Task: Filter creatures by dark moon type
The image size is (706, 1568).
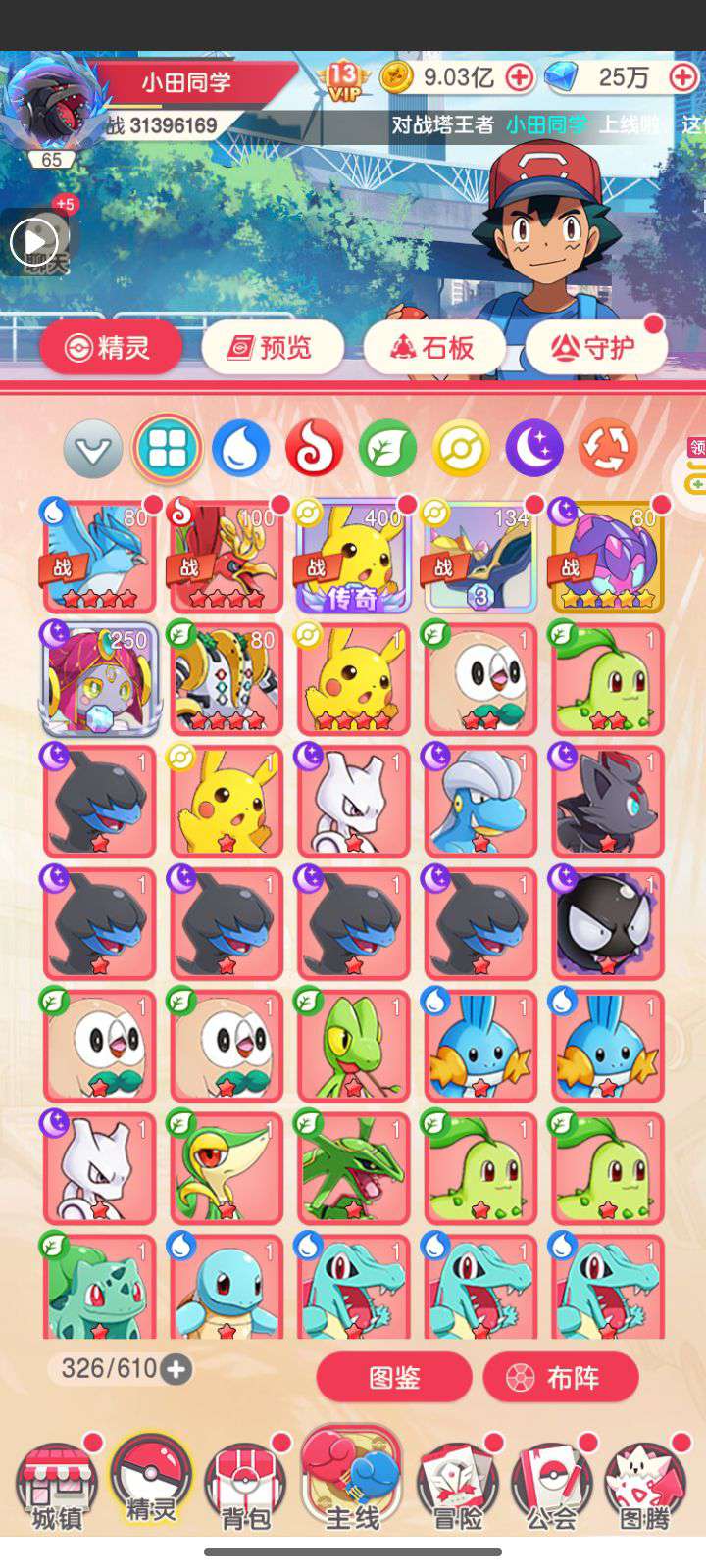Action: [534, 449]
